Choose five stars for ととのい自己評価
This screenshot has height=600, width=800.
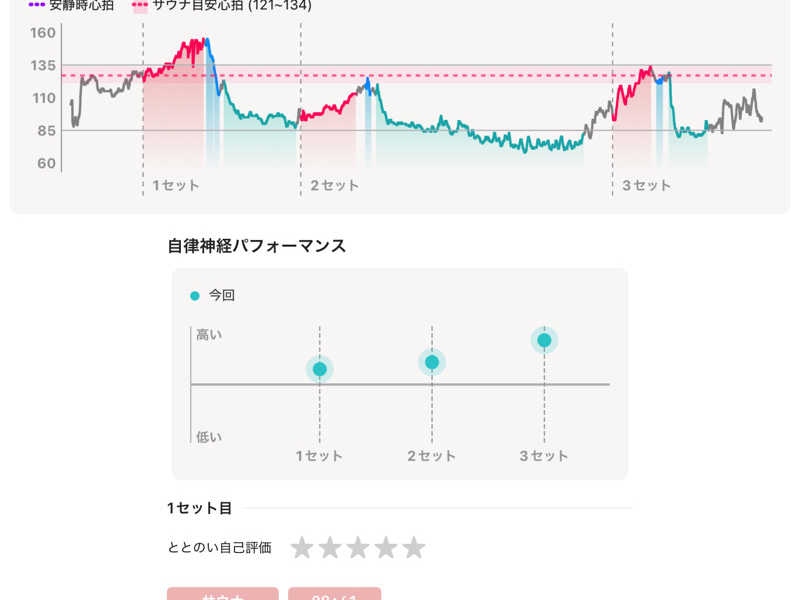point(414,548)
